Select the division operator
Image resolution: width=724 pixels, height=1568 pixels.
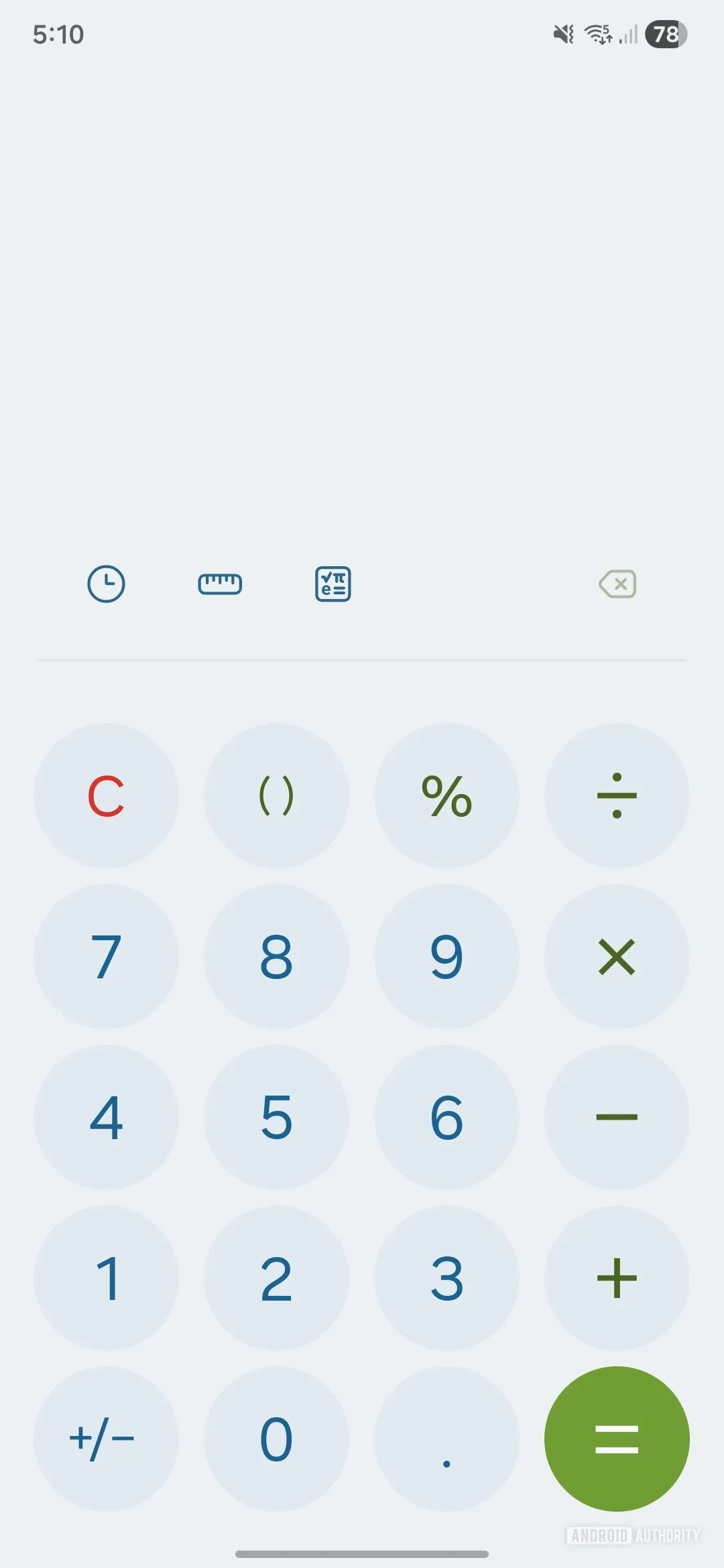coord(617,795)
